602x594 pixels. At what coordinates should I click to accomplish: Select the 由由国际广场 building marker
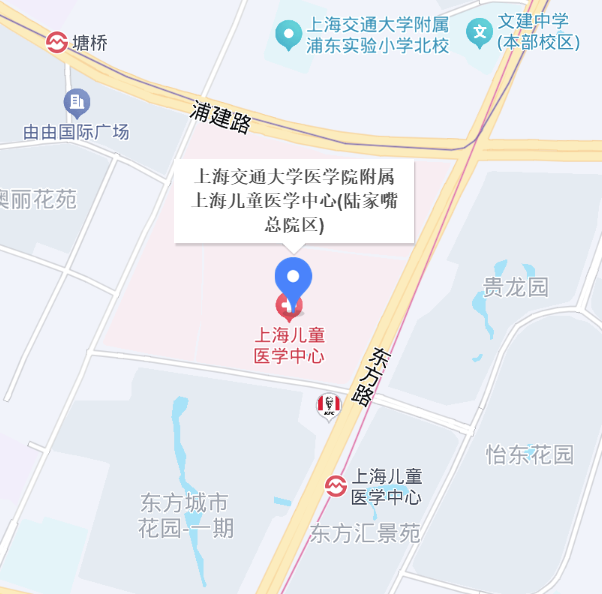(x=77, y=103)
